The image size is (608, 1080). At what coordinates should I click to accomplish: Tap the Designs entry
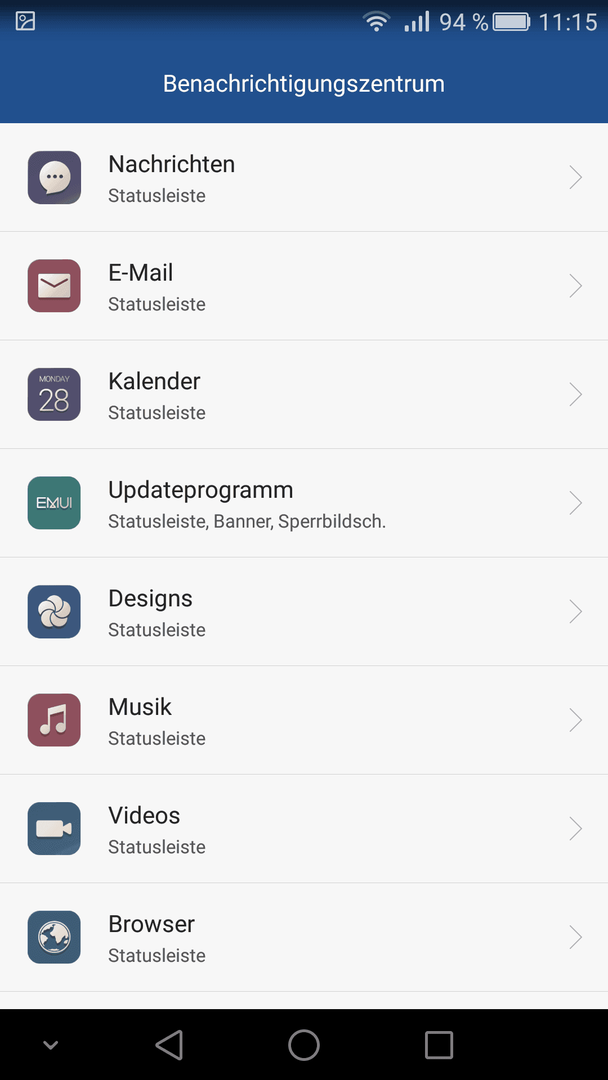pyautogui.click(x=304, y=612)
